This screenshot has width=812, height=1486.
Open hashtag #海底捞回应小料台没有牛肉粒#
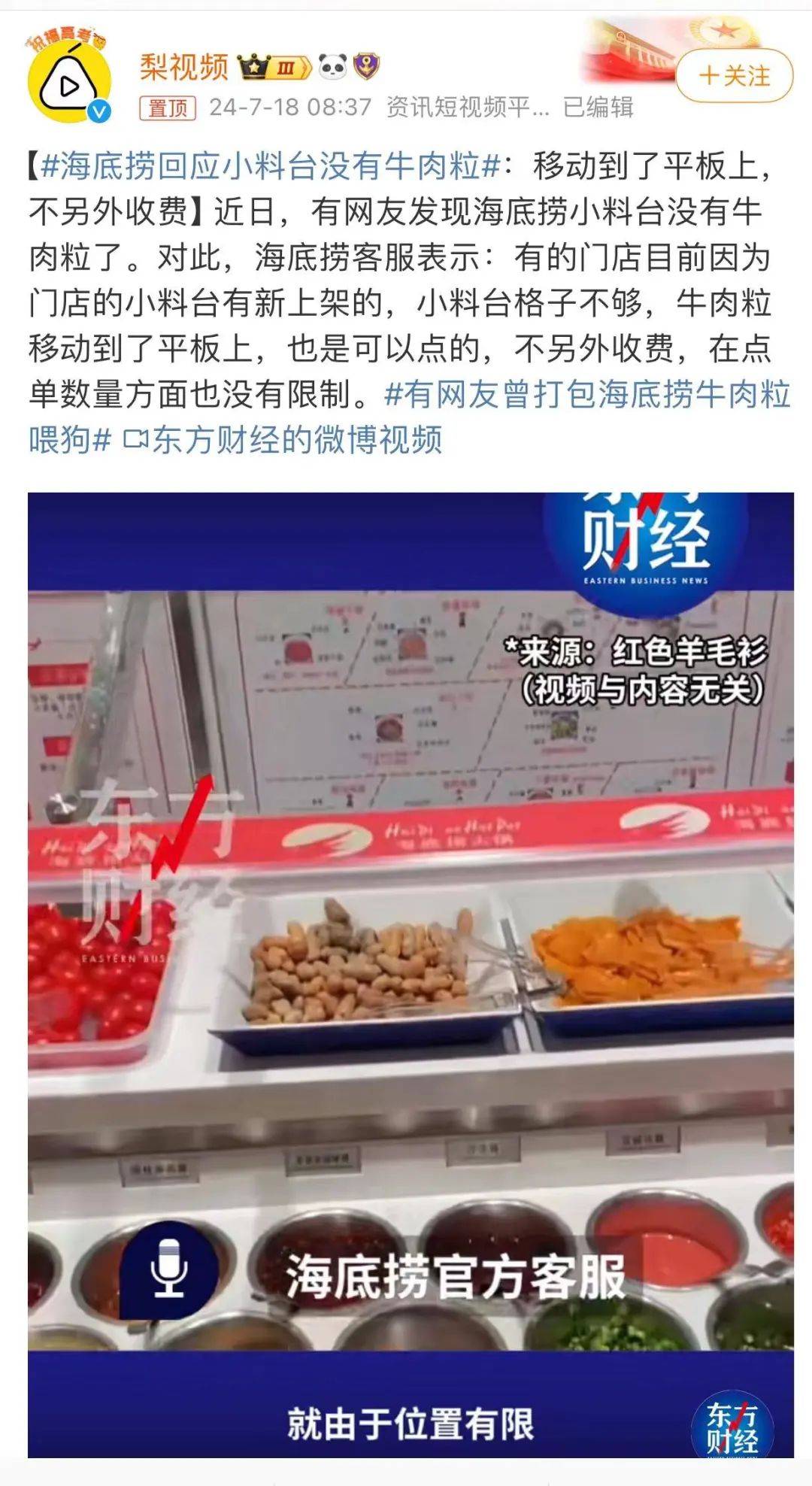271,166
